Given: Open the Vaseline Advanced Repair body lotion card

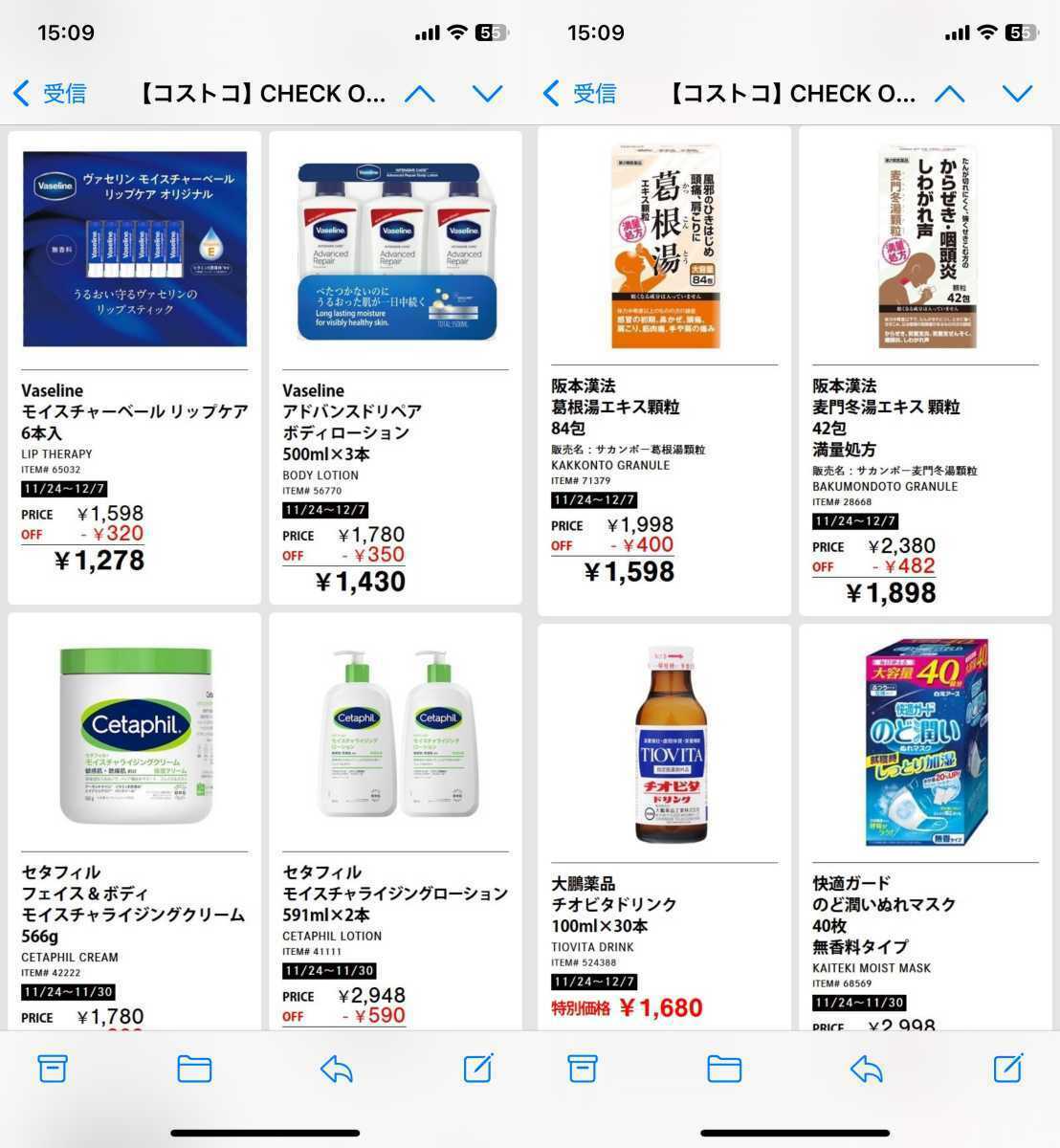Looking at the screenshot, I should click(395, 368).
